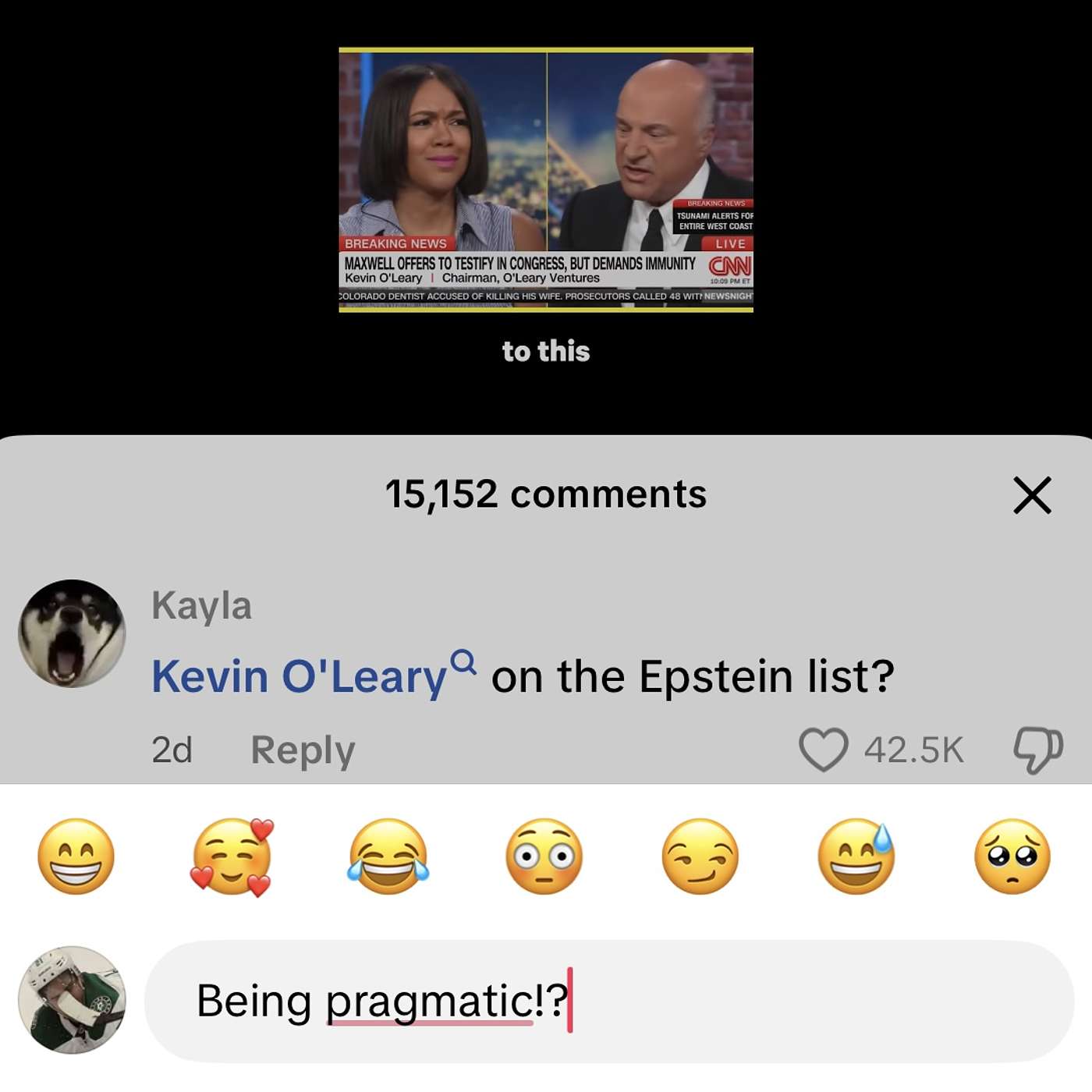Open the Kevin O'Leary search link
Screen dimensions: 1092x1092
312,675
